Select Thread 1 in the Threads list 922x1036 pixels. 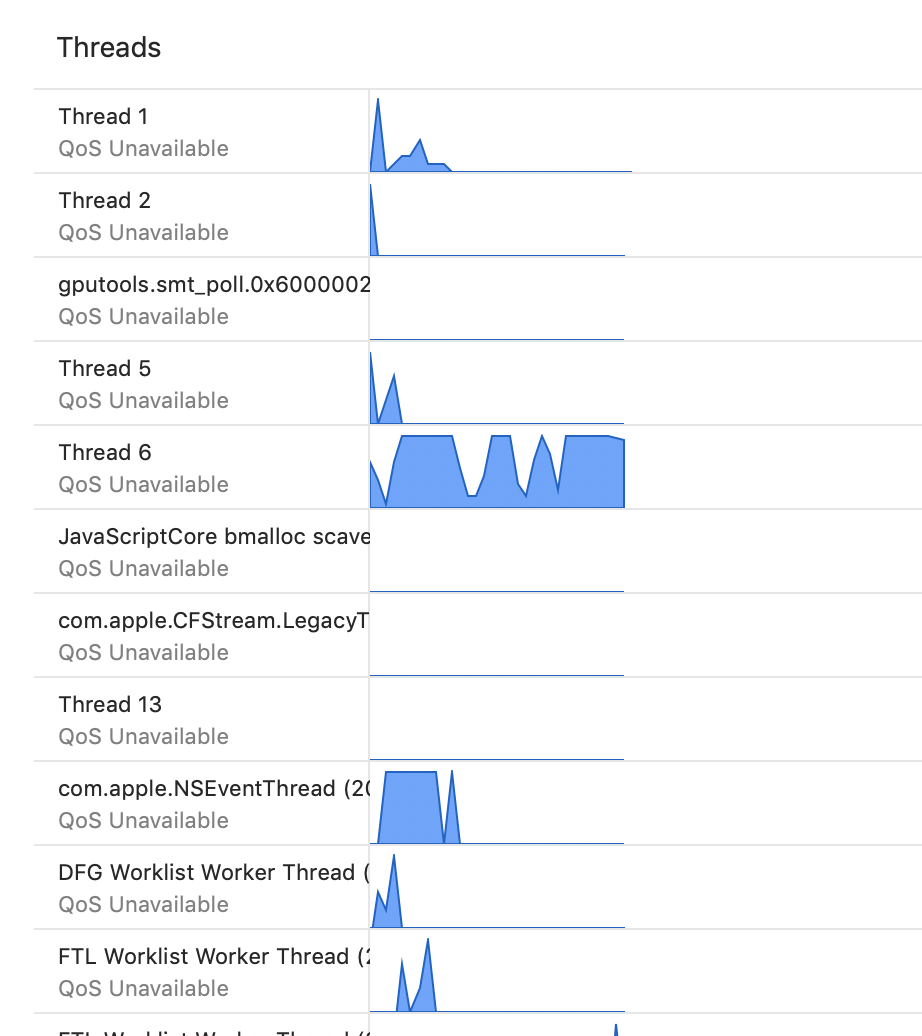coord(104,116)
